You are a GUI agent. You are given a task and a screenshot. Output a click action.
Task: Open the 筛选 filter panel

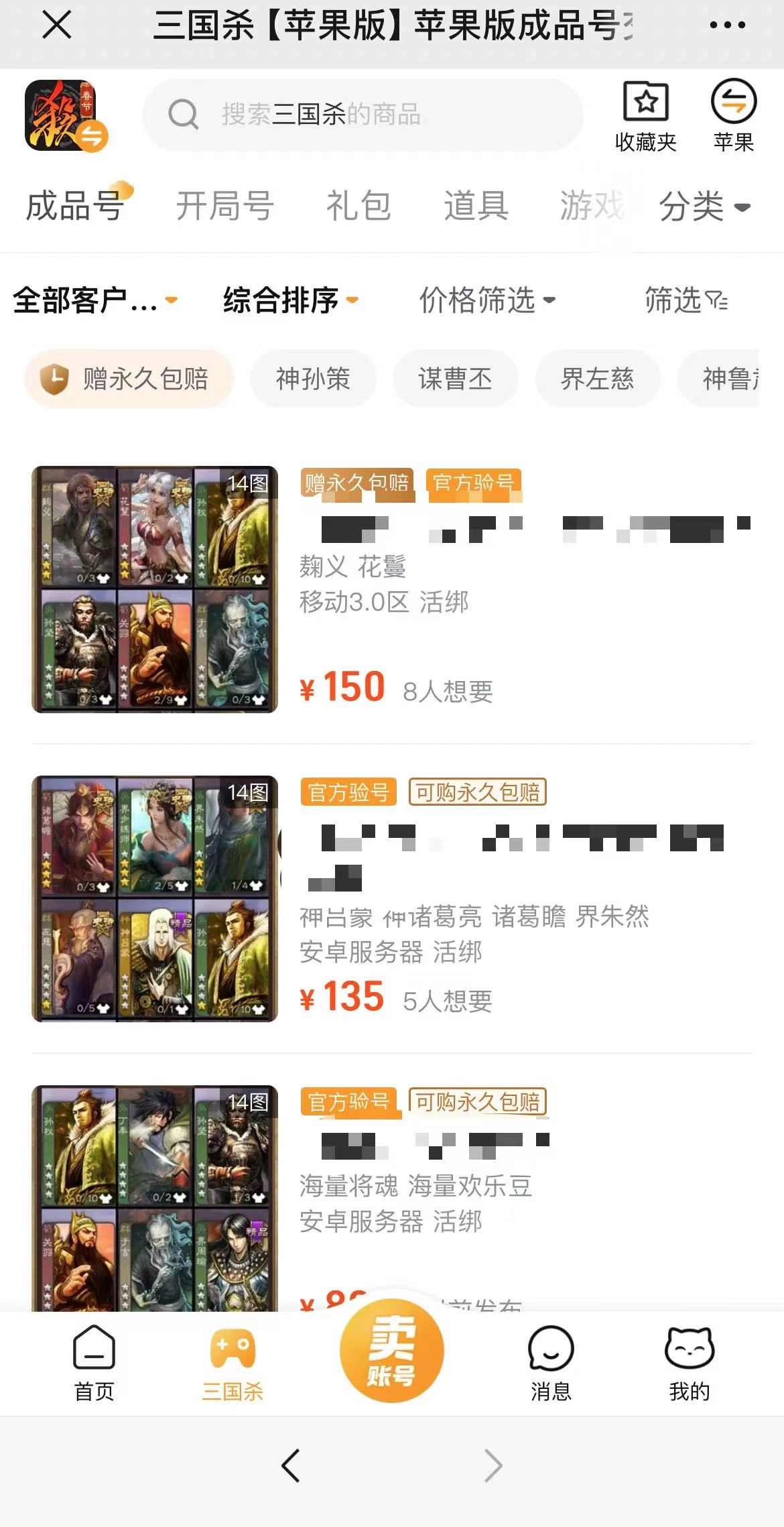(686, 300)
